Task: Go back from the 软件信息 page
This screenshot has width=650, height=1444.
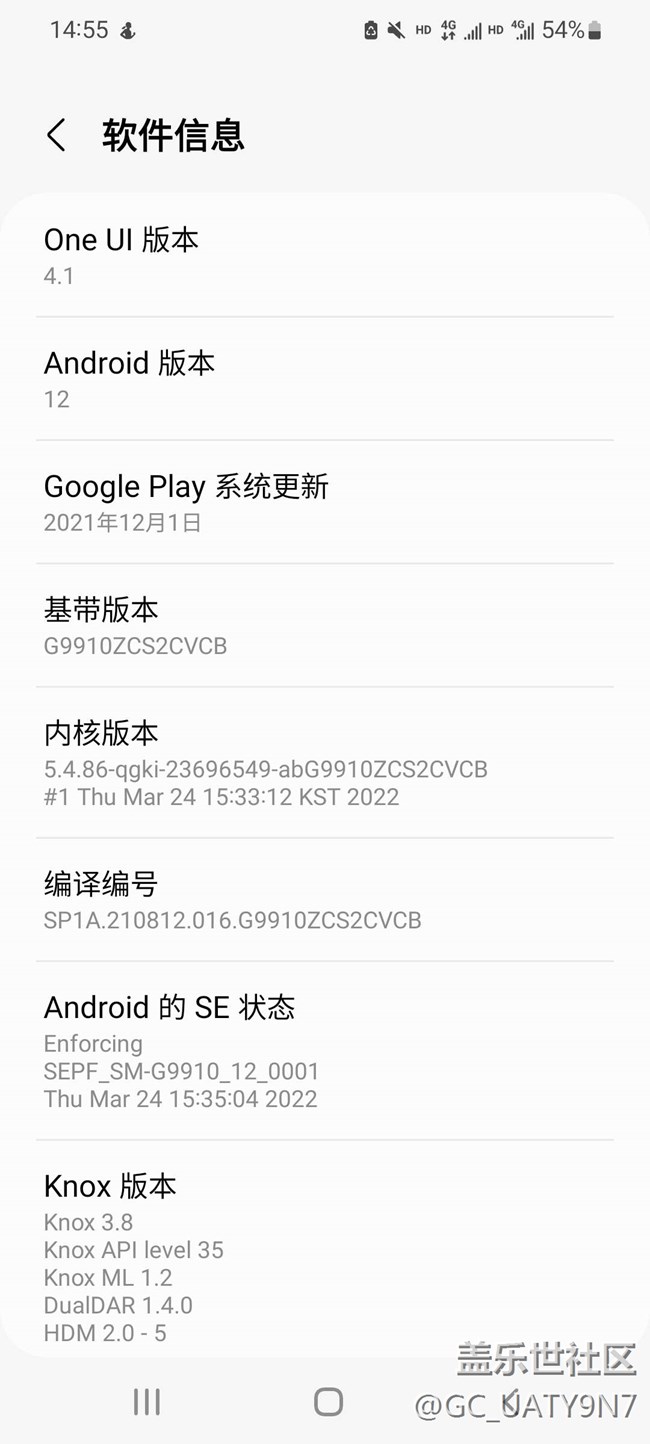Action: 56,135
